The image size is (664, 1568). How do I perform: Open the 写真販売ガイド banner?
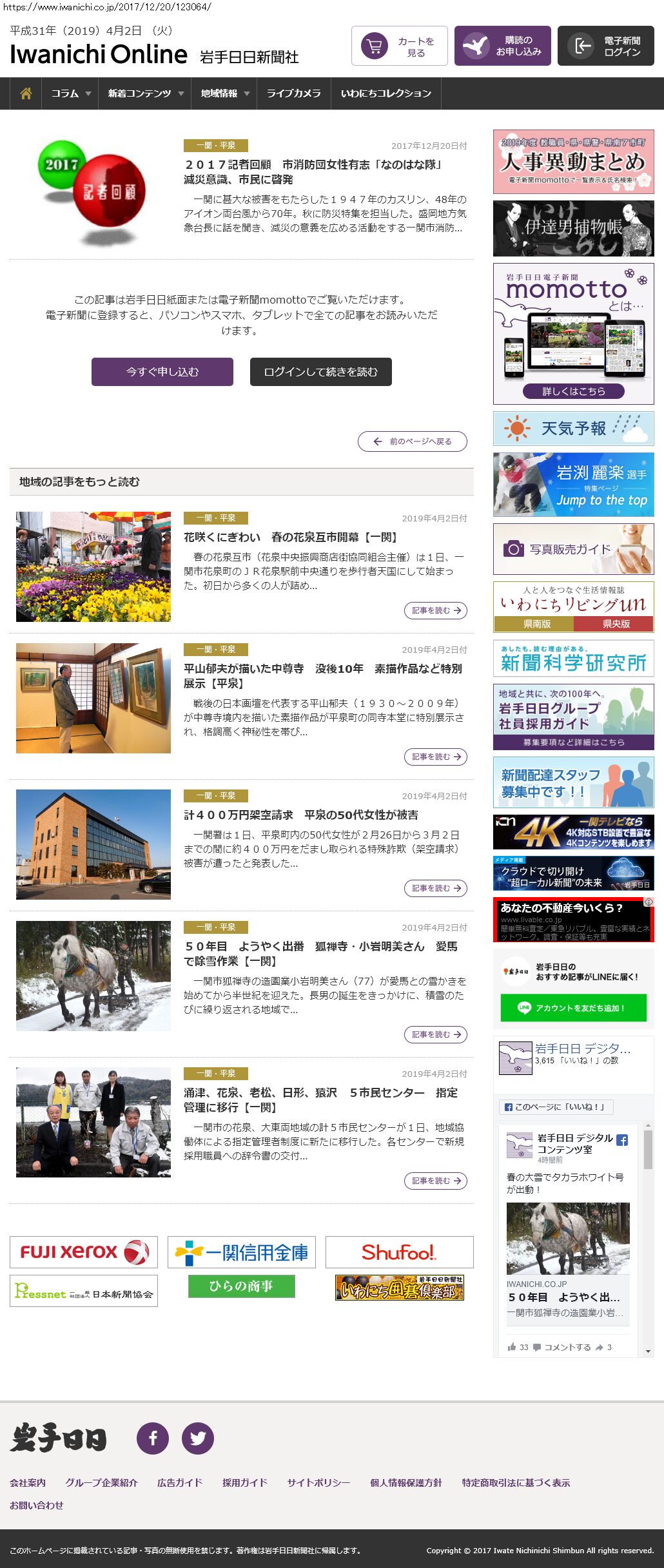[573, 549]
